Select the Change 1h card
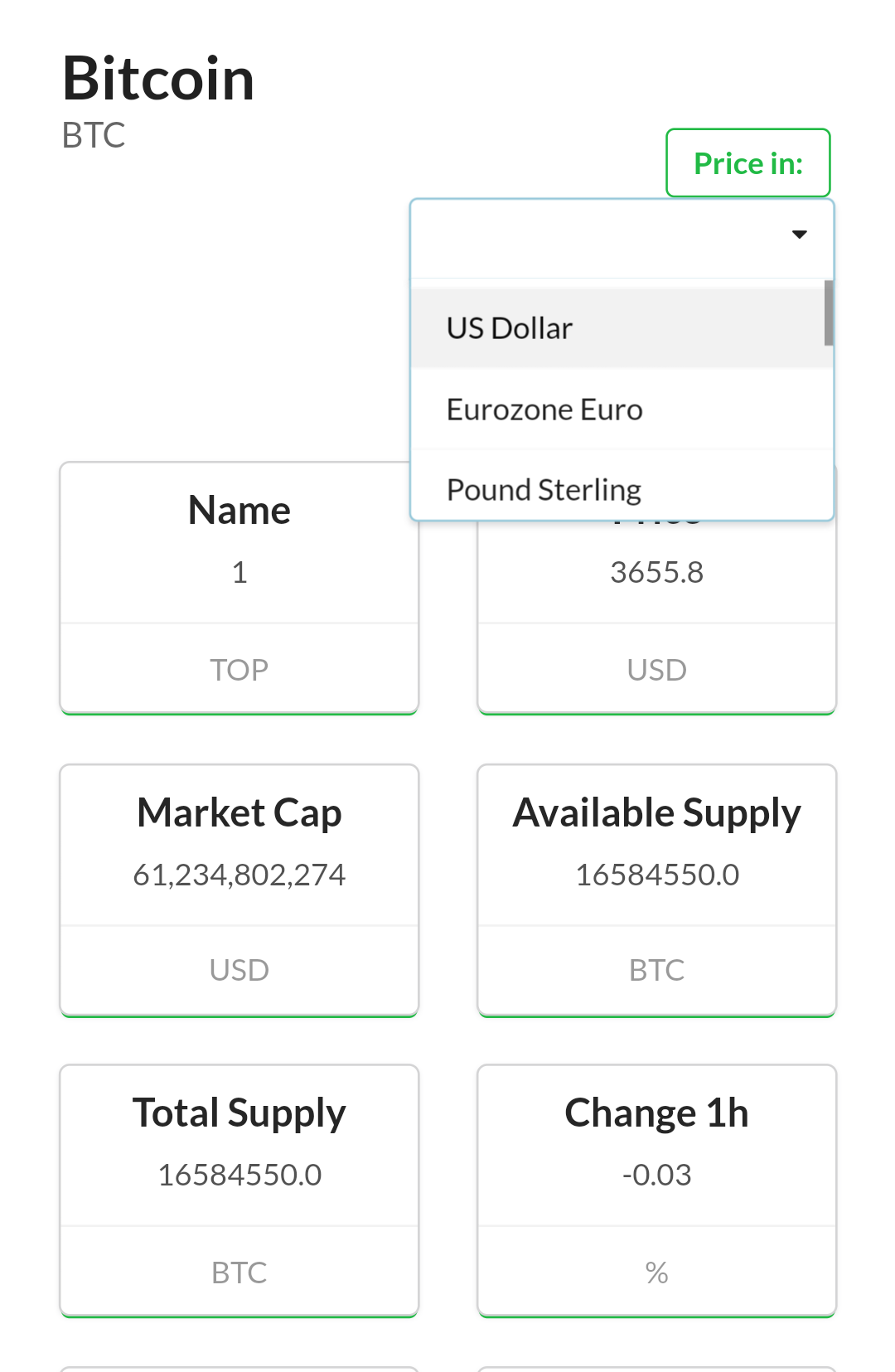Screen dimensions: 895x1372 click(656, 1113)
